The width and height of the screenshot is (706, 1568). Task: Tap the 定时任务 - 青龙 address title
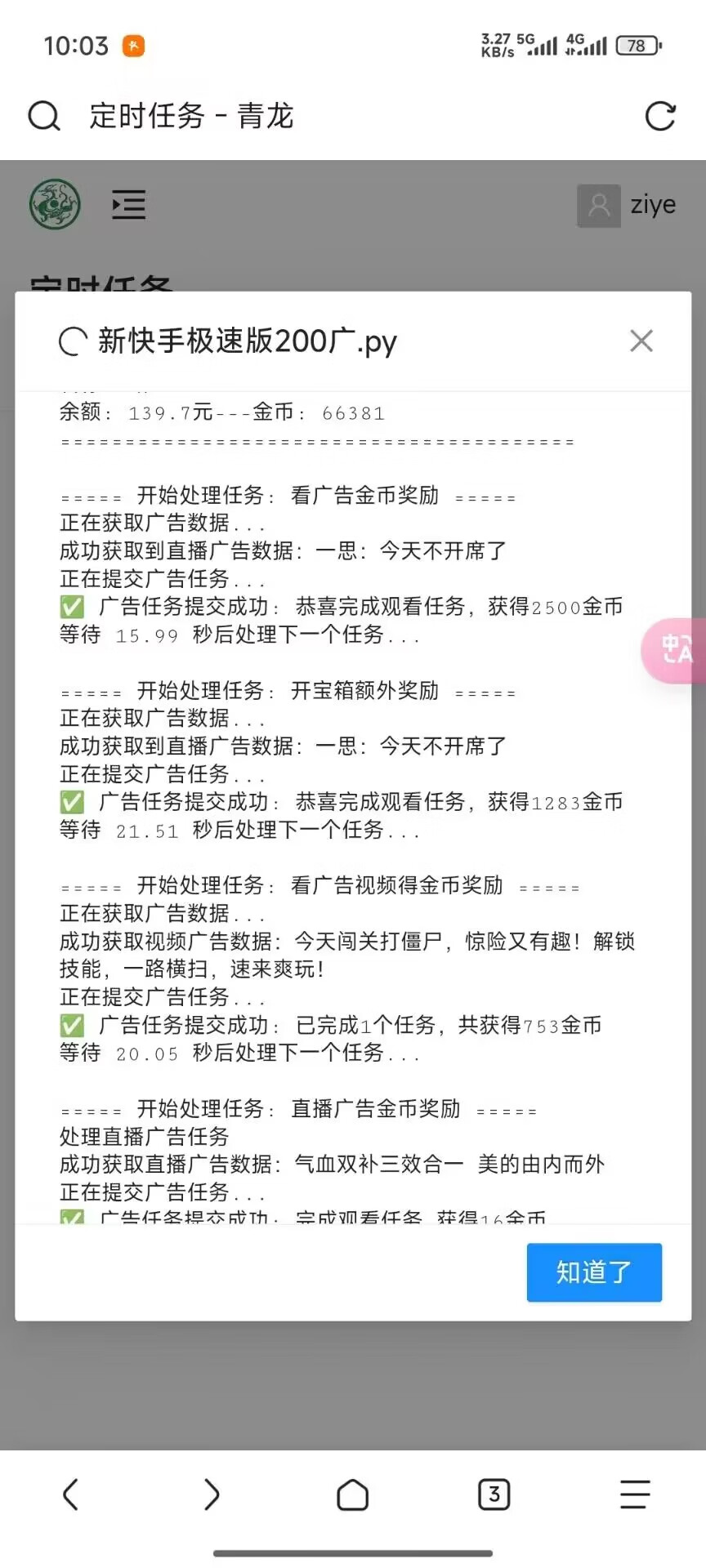191,116
